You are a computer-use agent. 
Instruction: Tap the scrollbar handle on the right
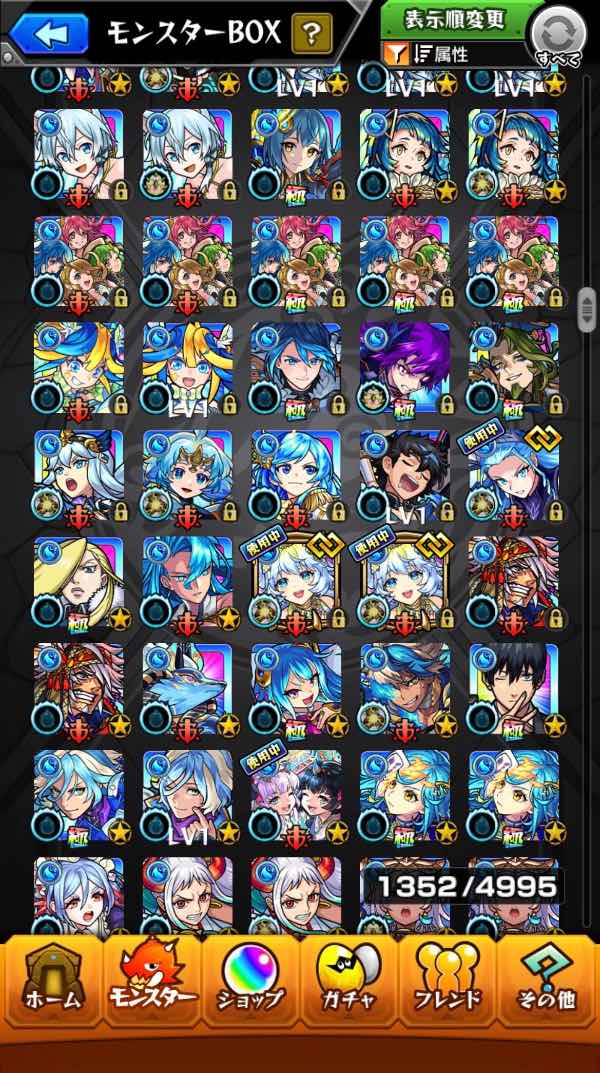click(586, 310)
